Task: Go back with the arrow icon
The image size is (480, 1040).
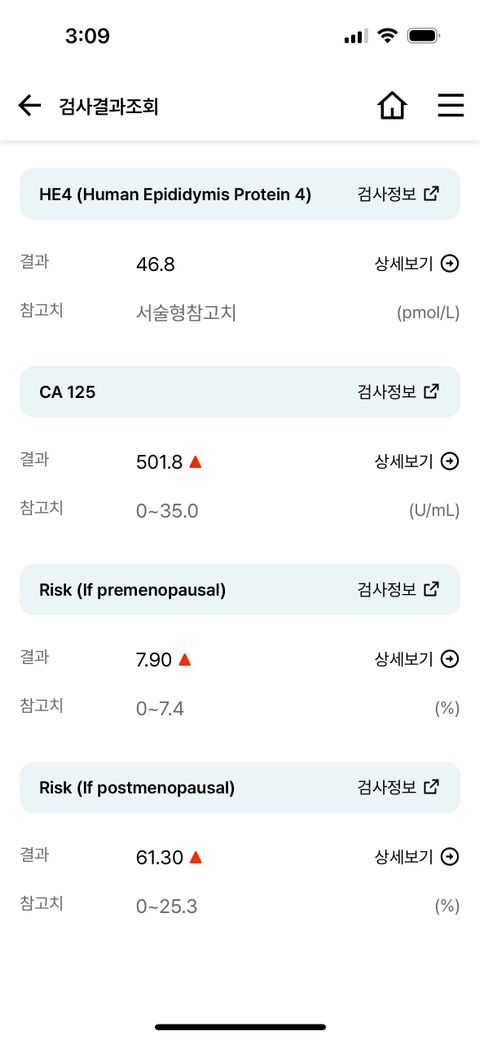Action: tap(29, 105)
